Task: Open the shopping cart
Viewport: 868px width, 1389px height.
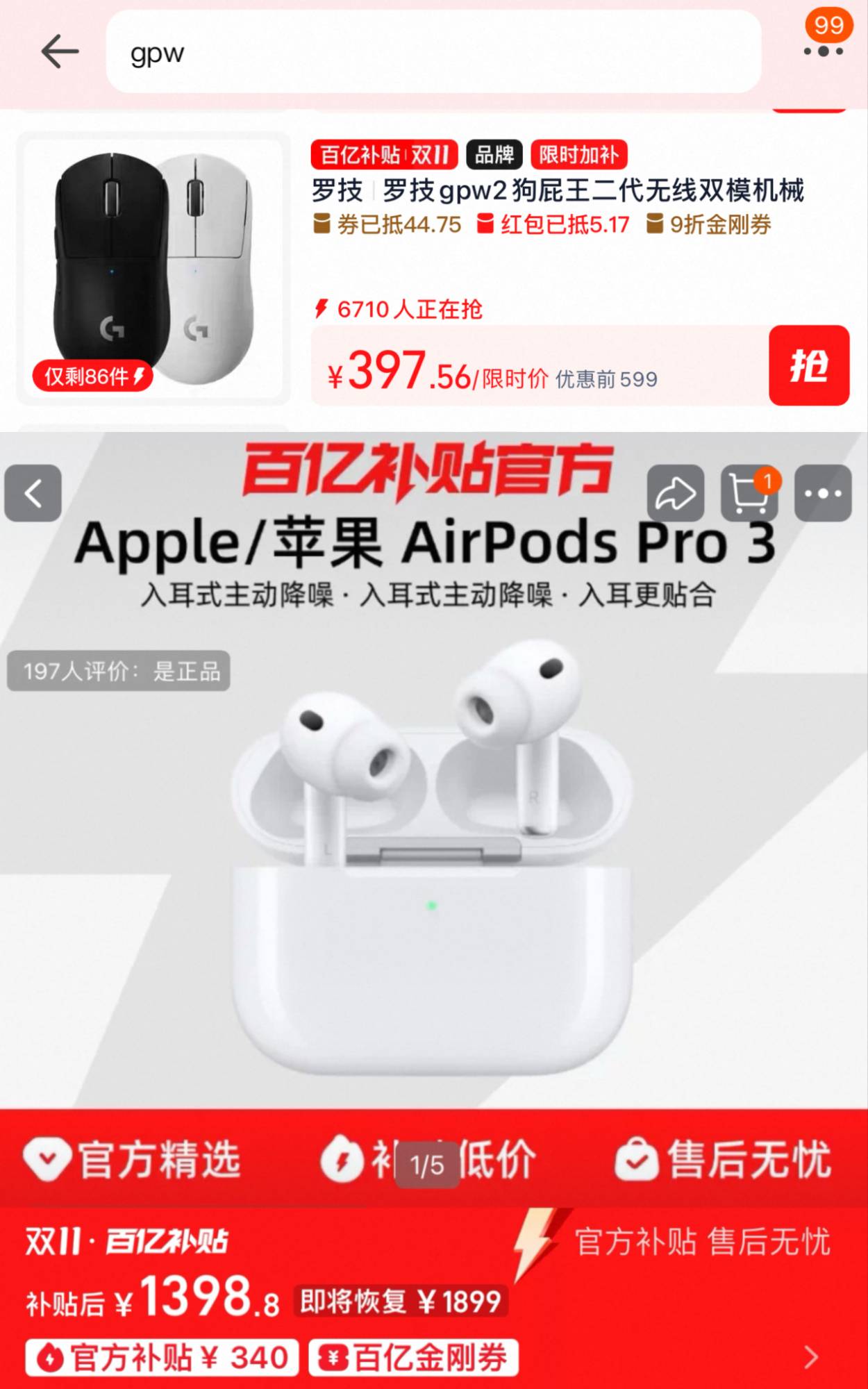Action: (x=749, y=494)
